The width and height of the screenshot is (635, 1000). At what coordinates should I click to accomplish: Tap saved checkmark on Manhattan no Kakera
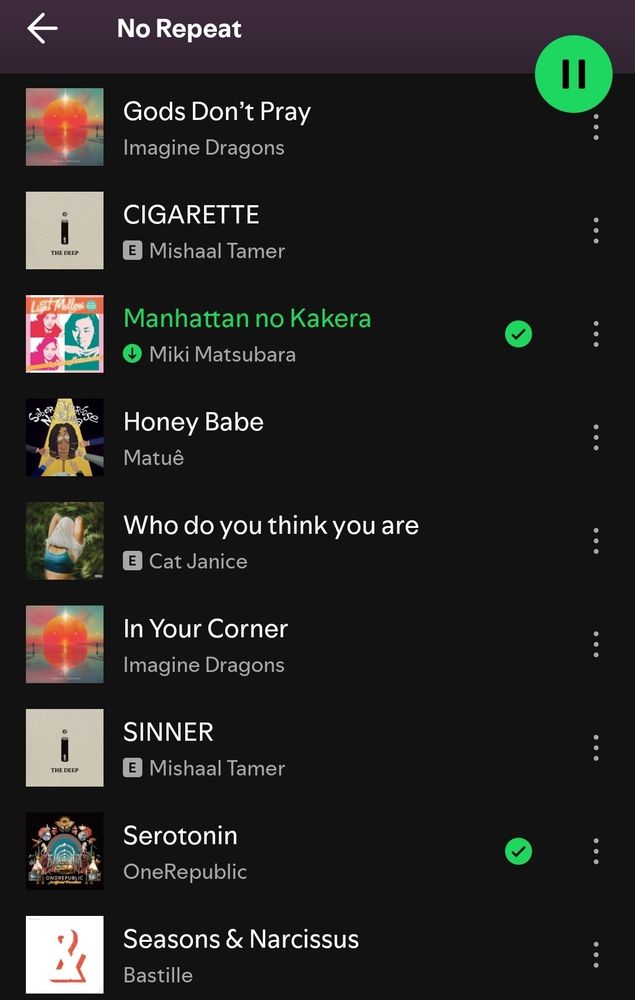click(x=518, y=334)
